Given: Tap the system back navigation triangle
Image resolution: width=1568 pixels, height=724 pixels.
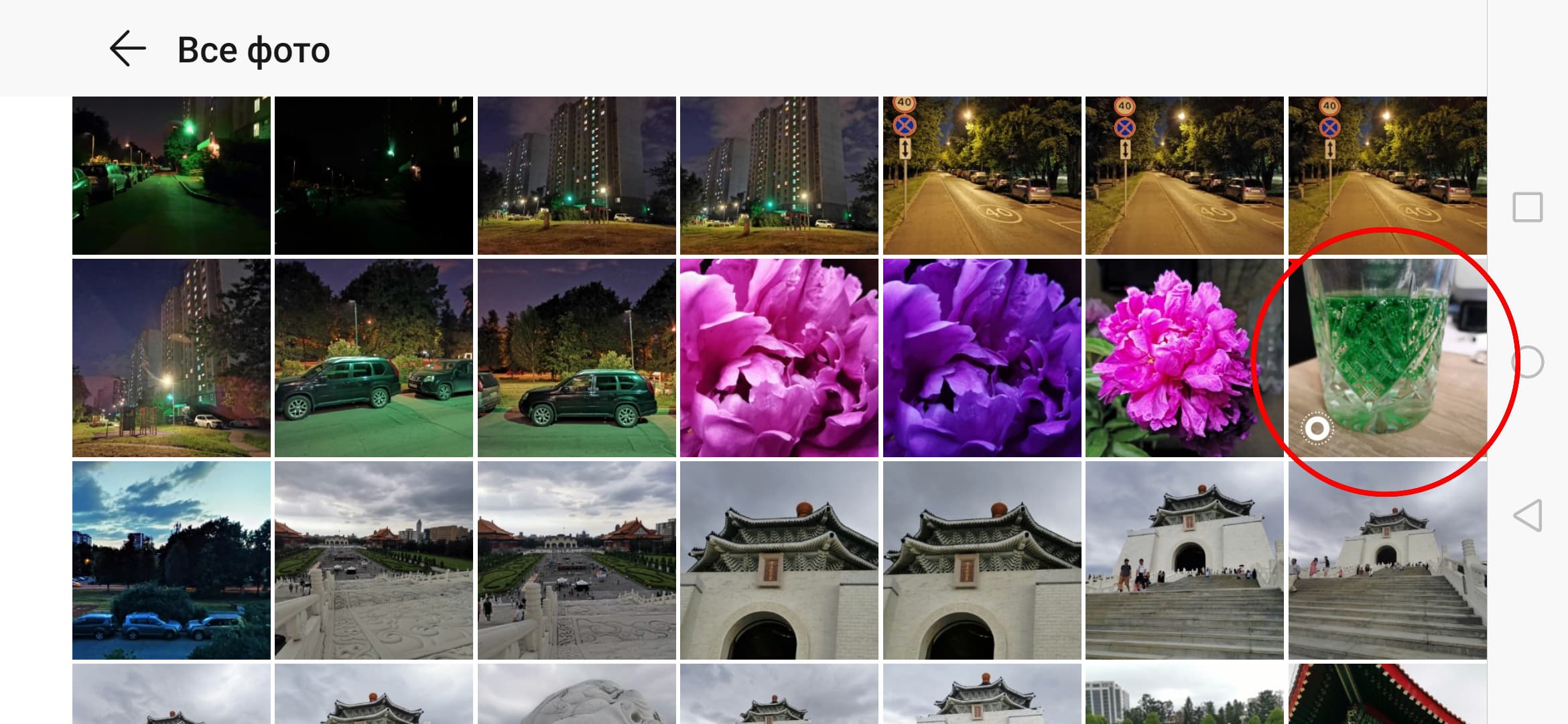Looking at the screenshot, I should pyautogui.click(x=1528, y=516).
